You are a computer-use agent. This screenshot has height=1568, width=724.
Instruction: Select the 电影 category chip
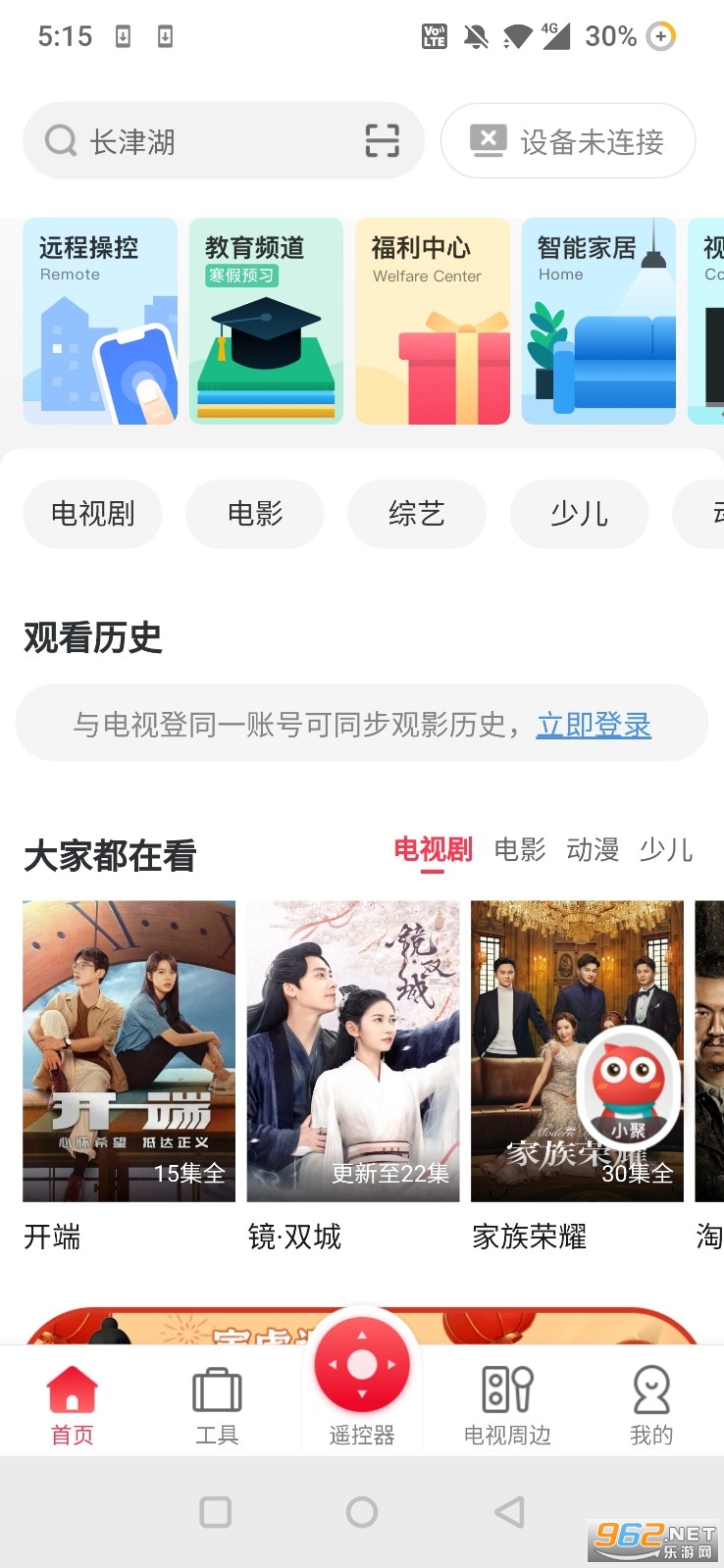254,513
